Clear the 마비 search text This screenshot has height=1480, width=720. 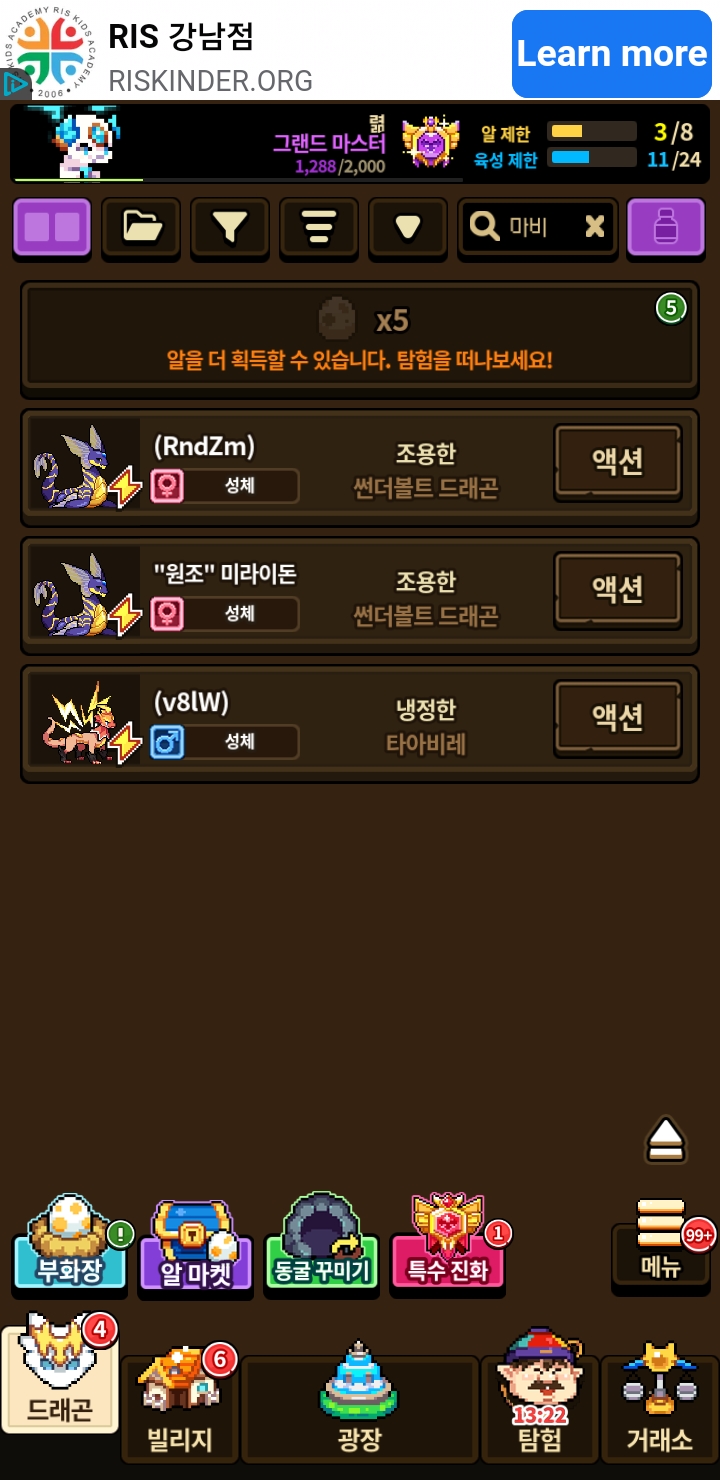[595, 227]
